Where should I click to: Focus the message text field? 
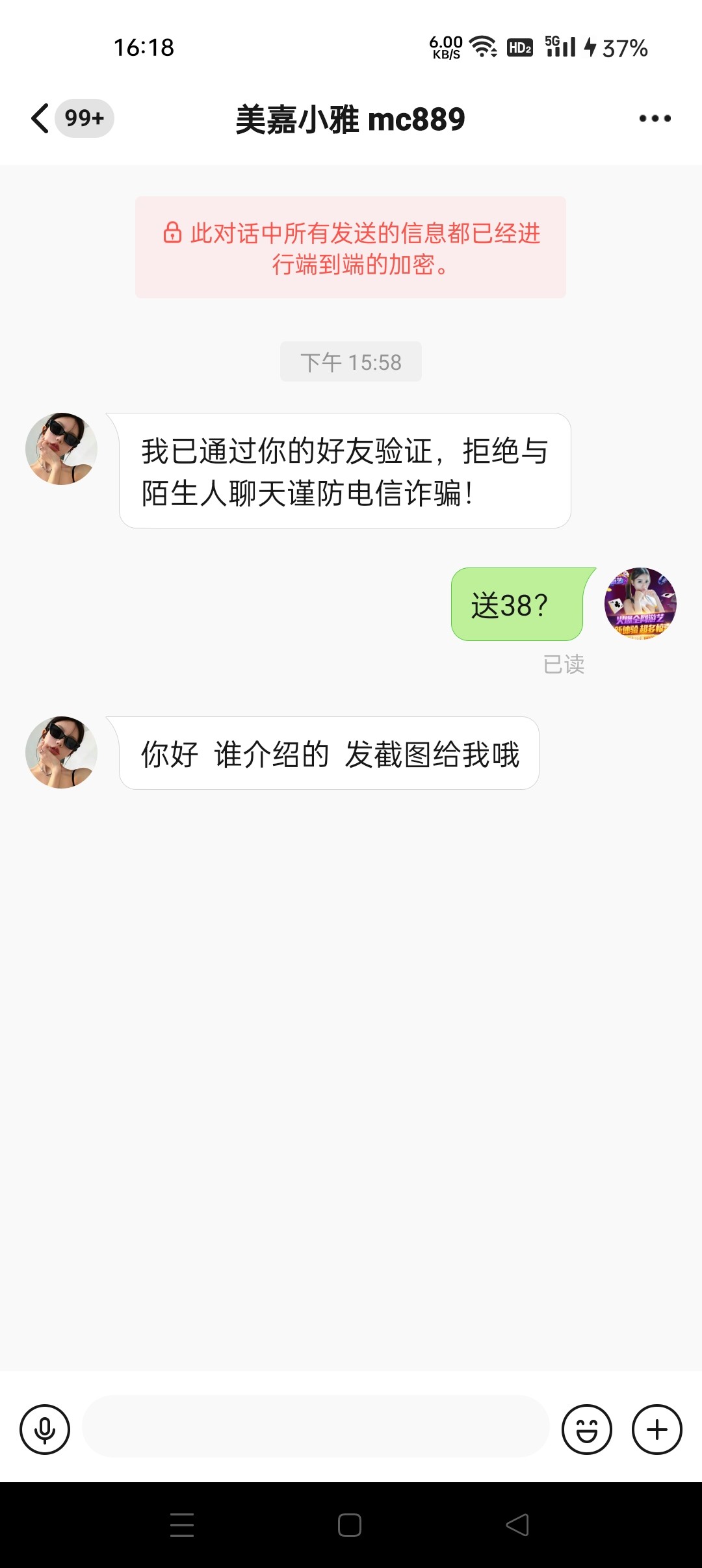[x=315, y=1427]
